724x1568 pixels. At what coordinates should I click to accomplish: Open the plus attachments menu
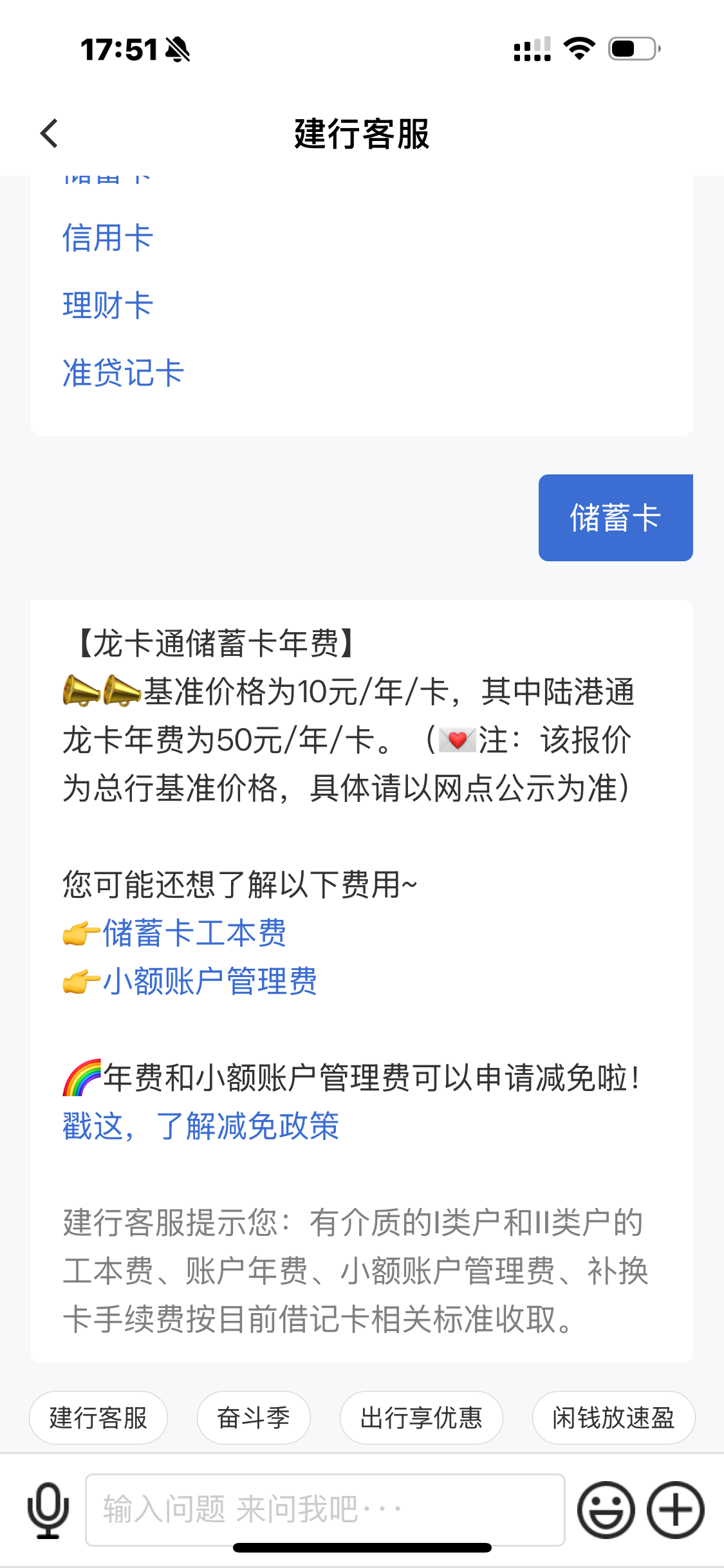[676, 1510]
